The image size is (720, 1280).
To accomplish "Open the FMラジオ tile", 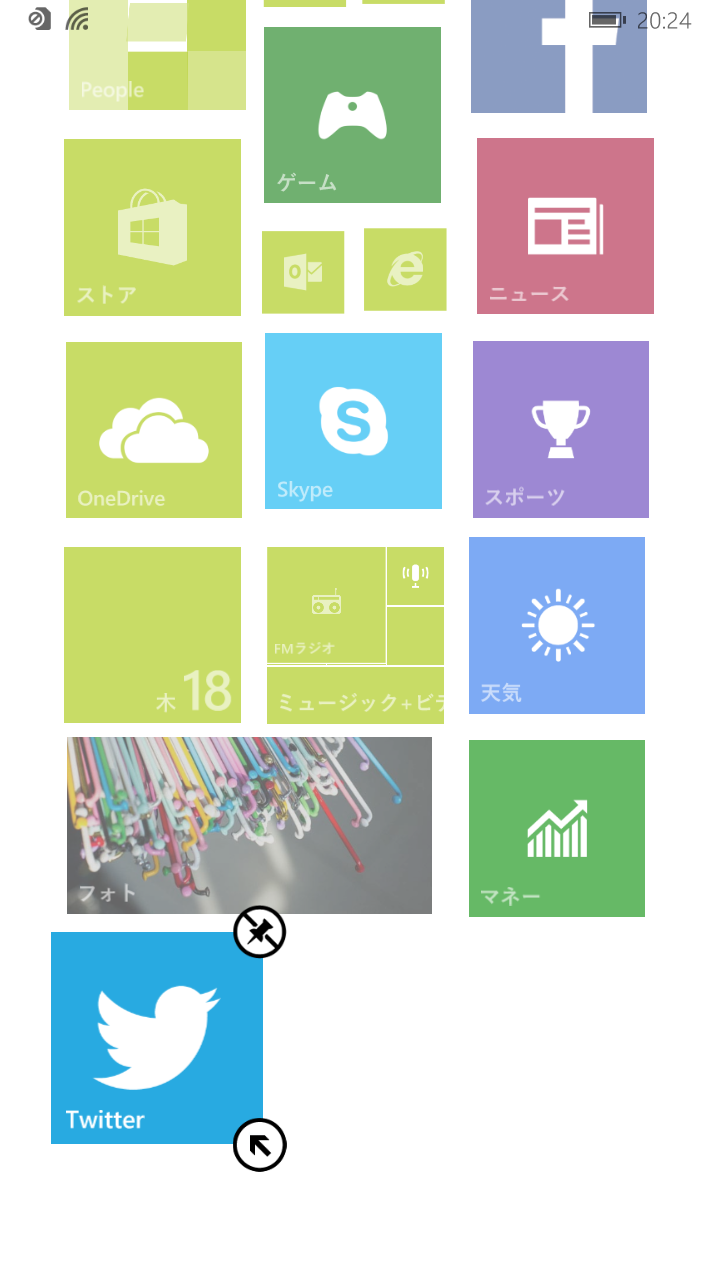I will coord(326,605).
